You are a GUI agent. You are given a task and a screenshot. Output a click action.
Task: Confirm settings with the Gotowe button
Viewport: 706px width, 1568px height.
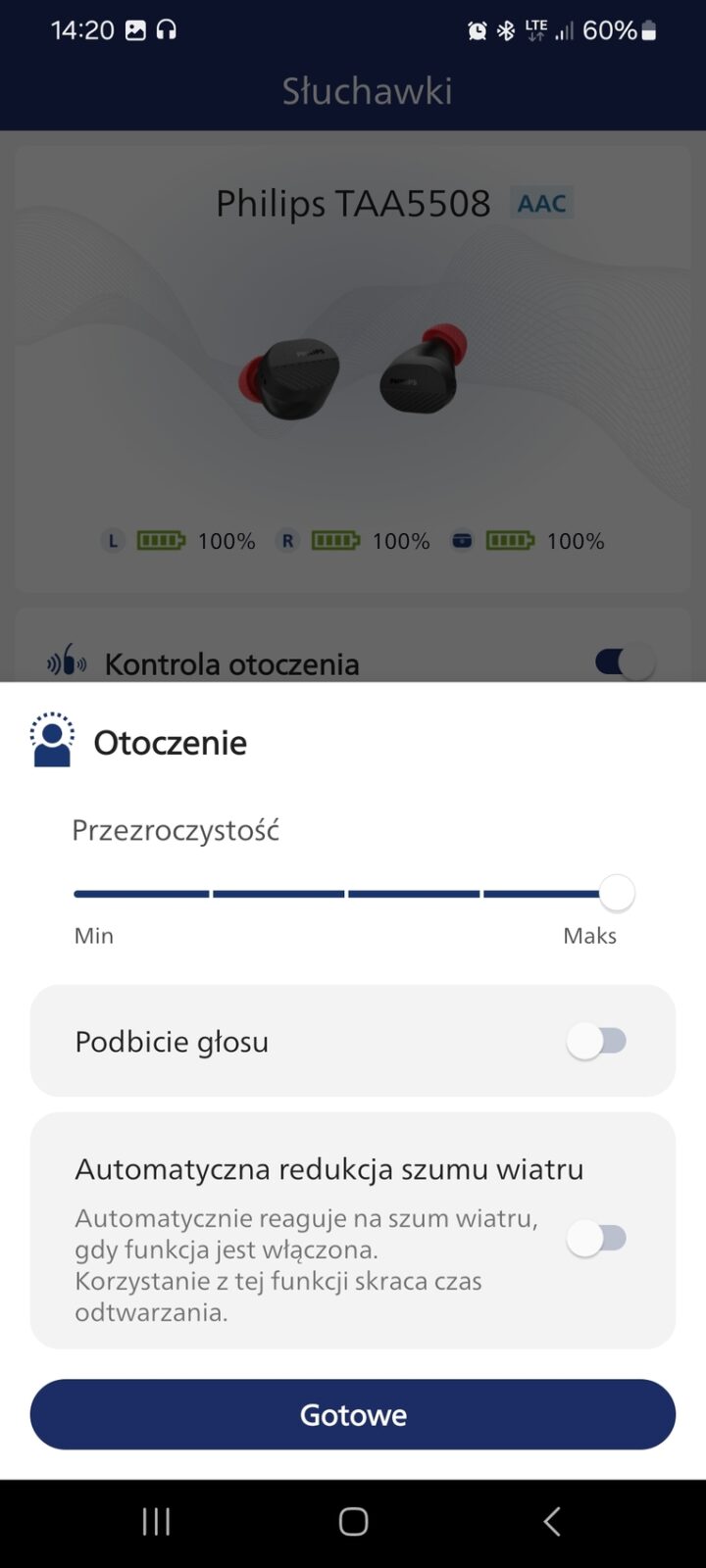(x=353, y=1414)
